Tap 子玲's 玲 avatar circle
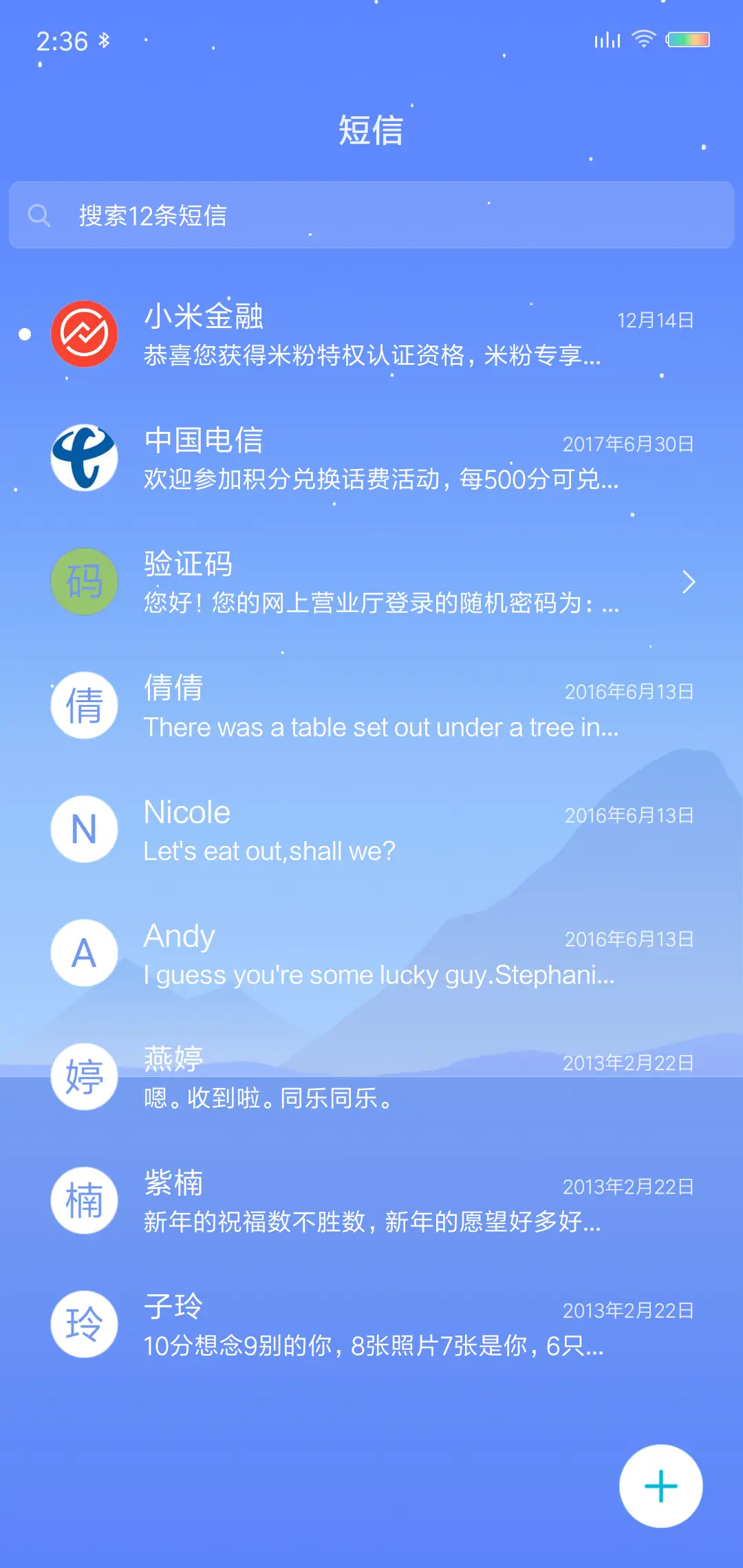 click(x=84, y=1324)
